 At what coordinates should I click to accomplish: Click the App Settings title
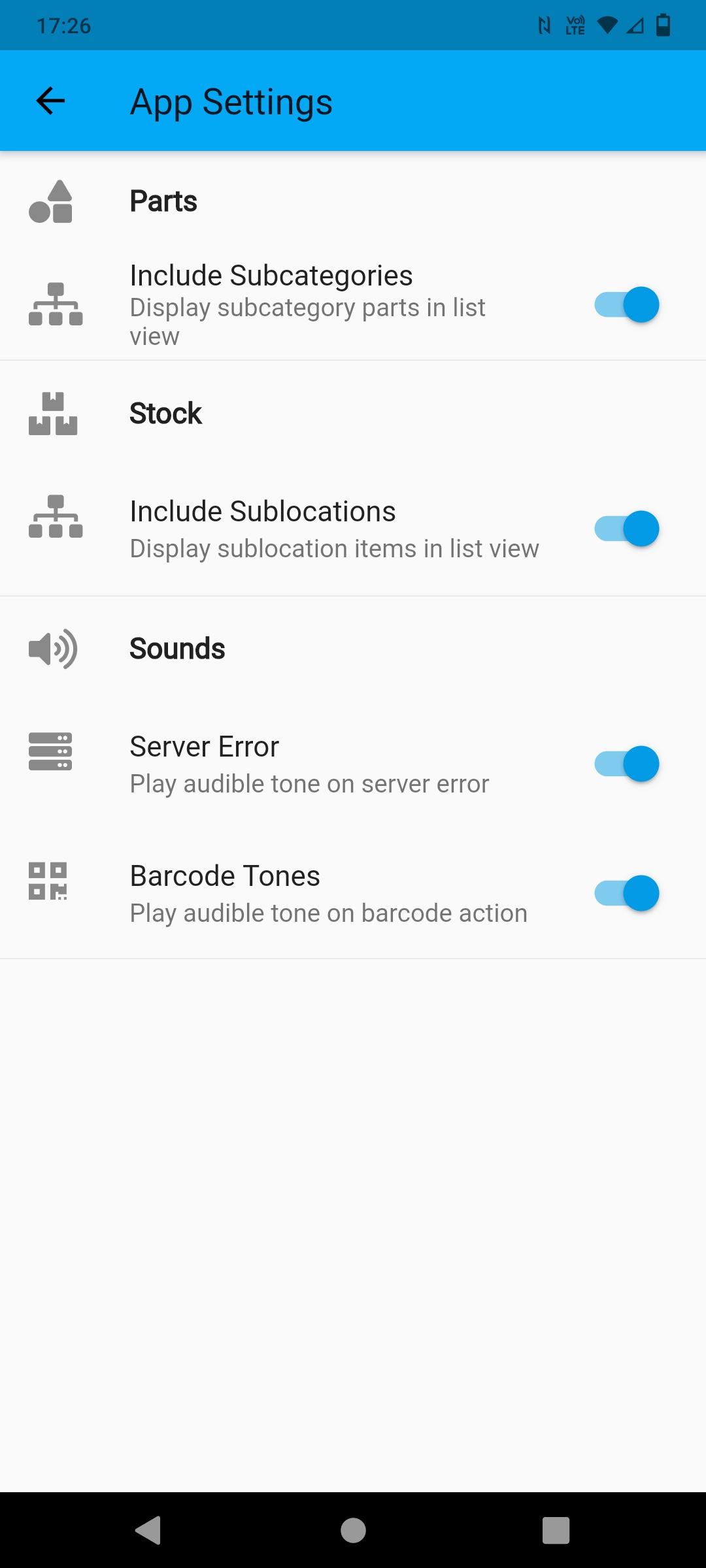pyautogui.click(x=231, y=101)
